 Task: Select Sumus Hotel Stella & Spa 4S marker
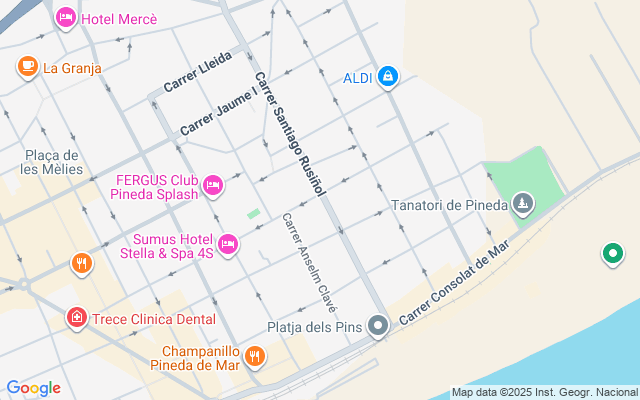[228, 244]
